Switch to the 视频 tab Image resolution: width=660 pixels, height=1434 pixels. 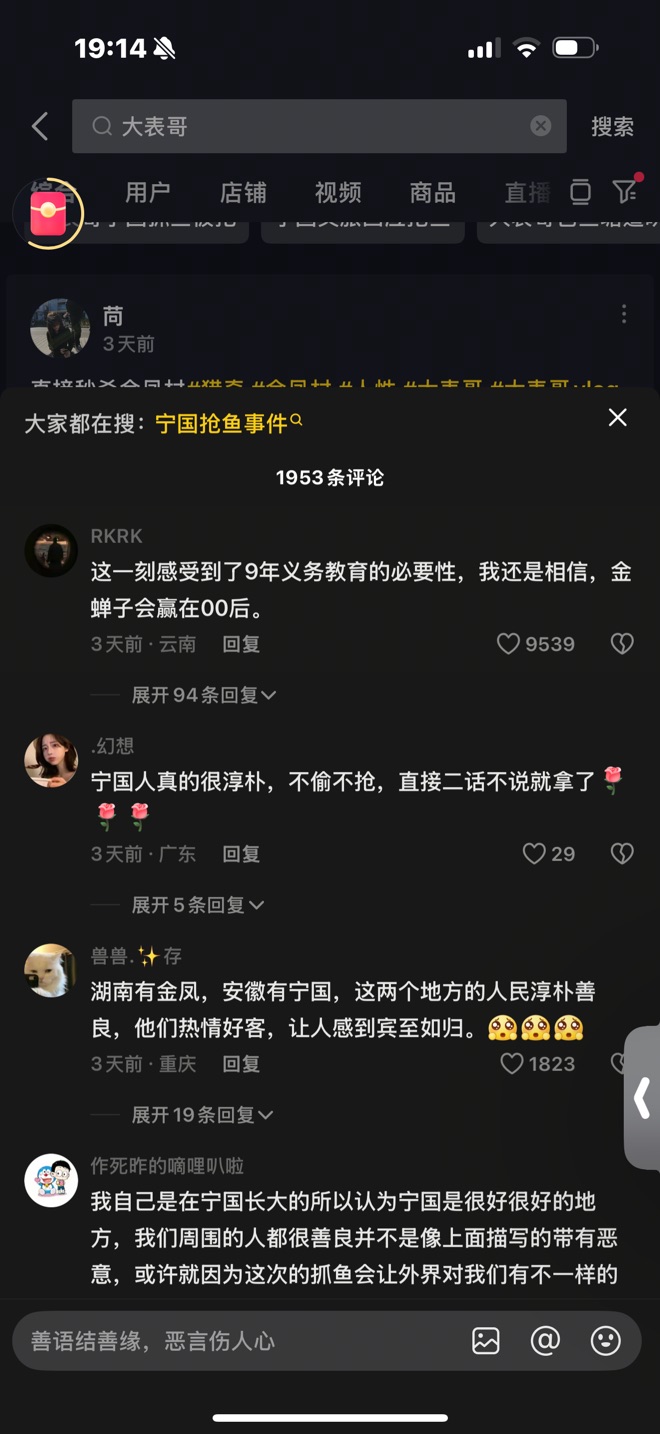[338, 192]
